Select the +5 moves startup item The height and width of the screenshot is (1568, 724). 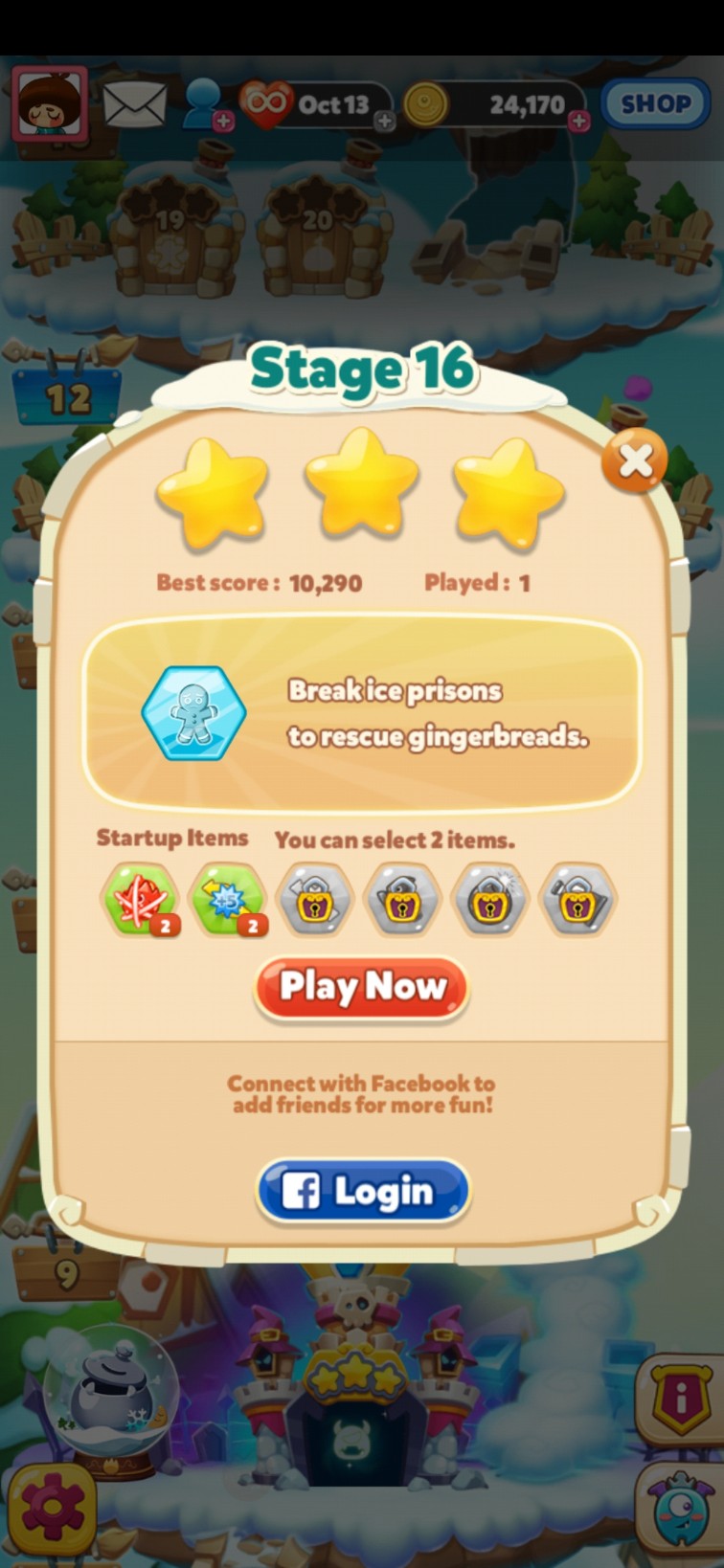pyautogui.click(x=228, y=900)
